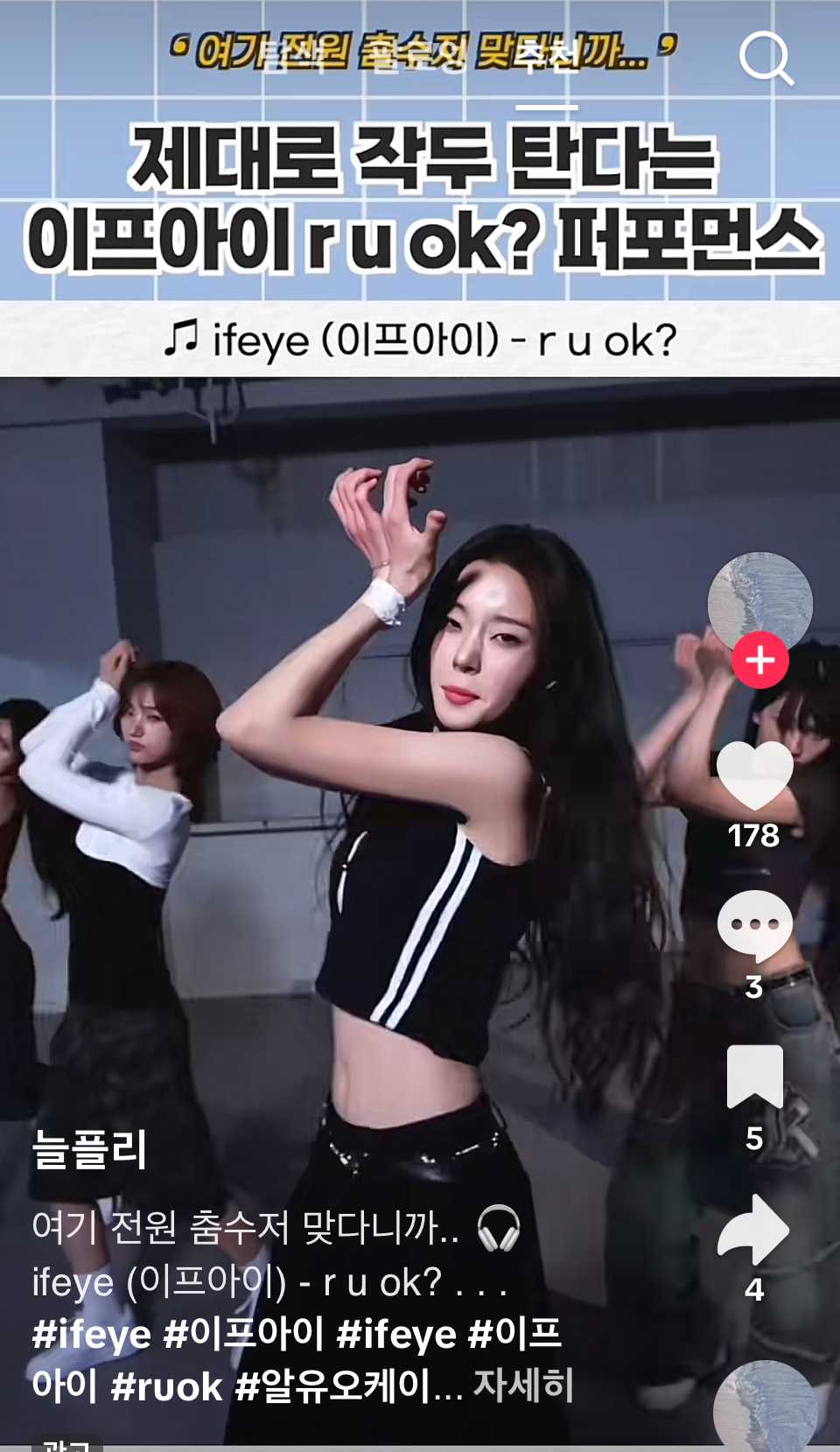The image size is (840, 1452).
Task: Open the comments on this video
Action: [x=754, y=926]
